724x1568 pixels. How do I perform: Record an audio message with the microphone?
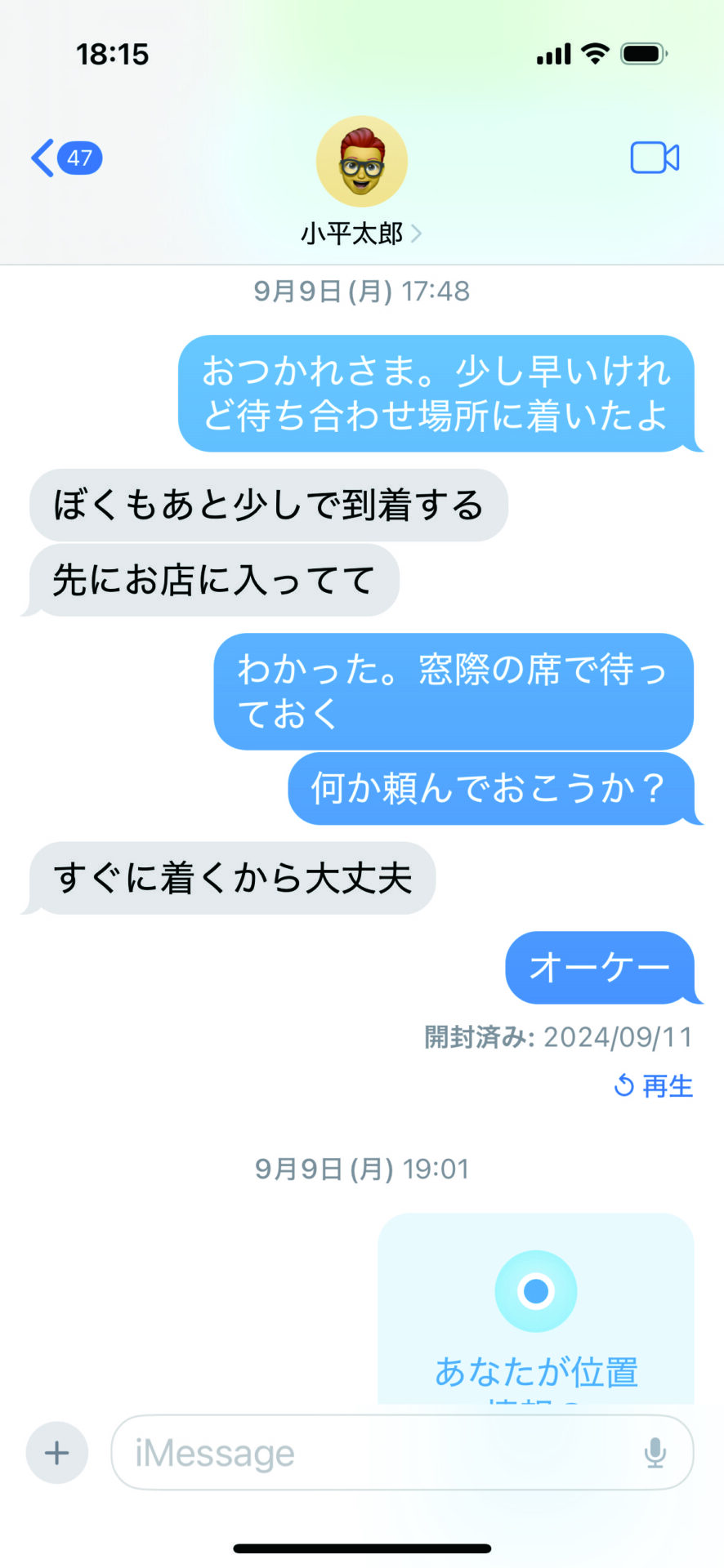[x=655, y=1453]
